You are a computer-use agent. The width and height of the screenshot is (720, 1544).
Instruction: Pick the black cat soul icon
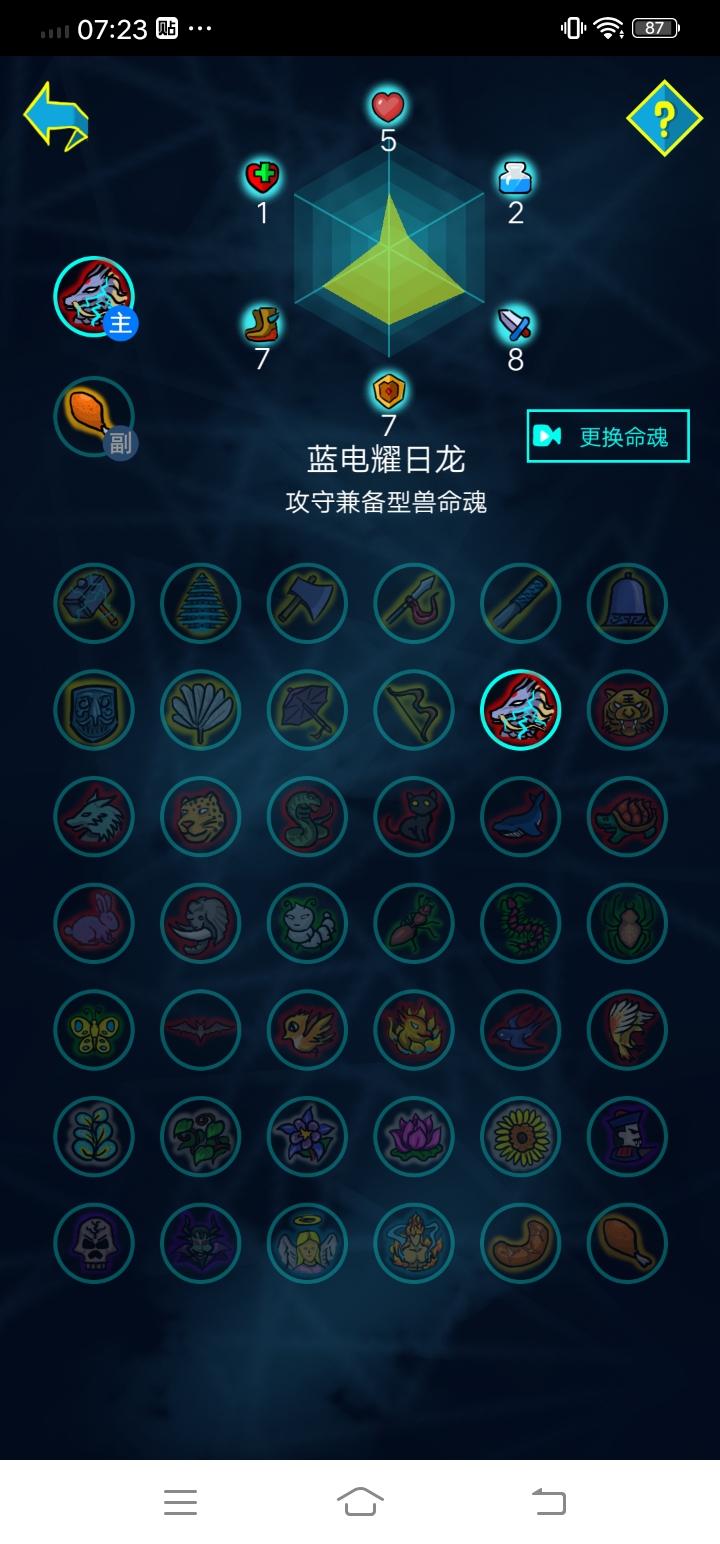pyautogui.click(x=414, y=817)
